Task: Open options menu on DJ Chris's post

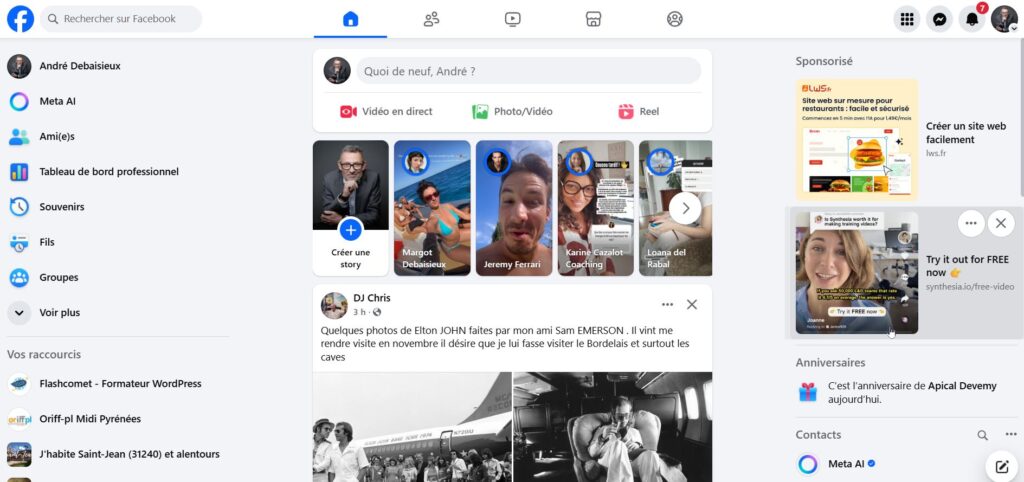Action: [667, 304]
